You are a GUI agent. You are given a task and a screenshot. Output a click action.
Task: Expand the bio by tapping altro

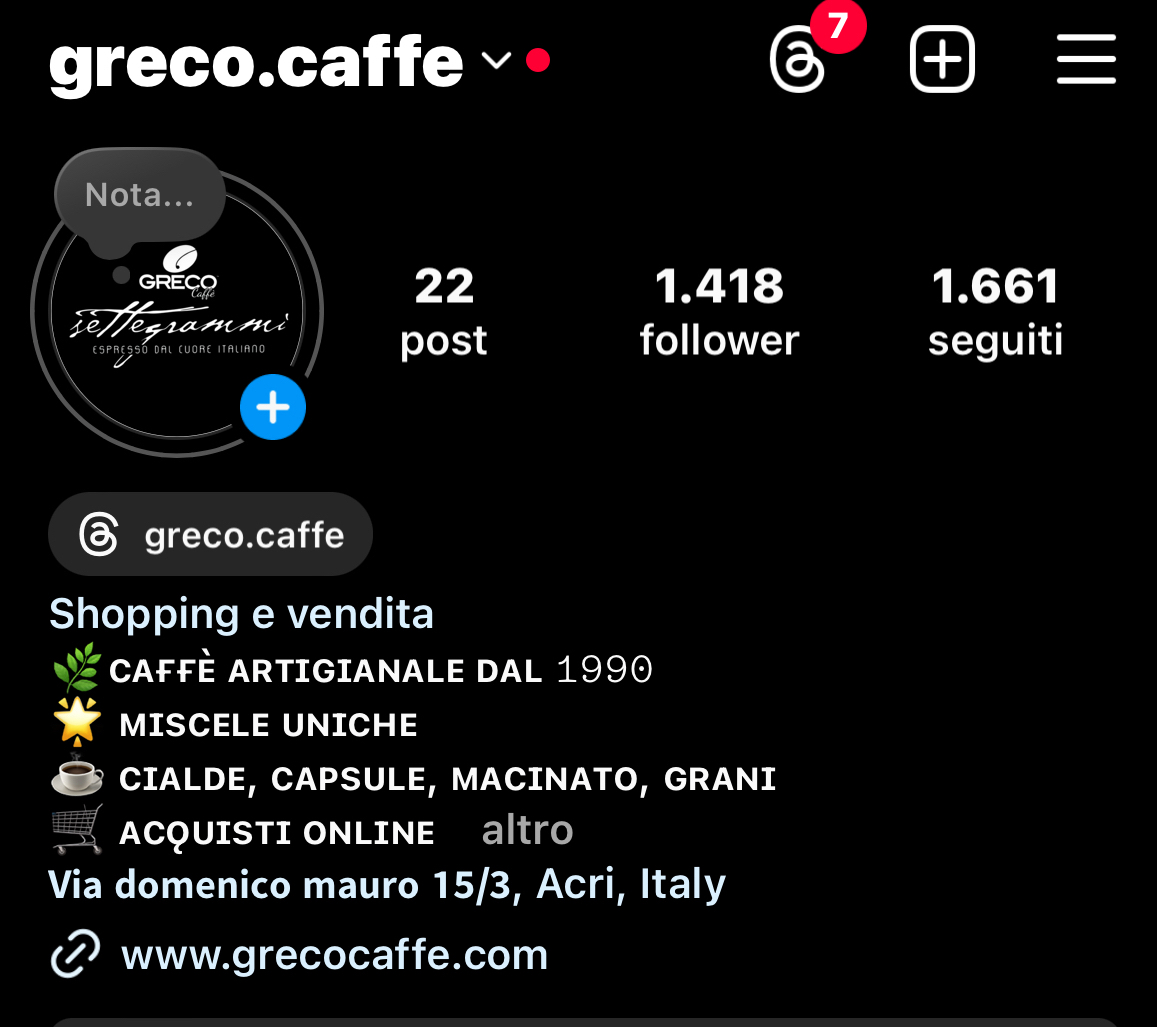(527, 831)
